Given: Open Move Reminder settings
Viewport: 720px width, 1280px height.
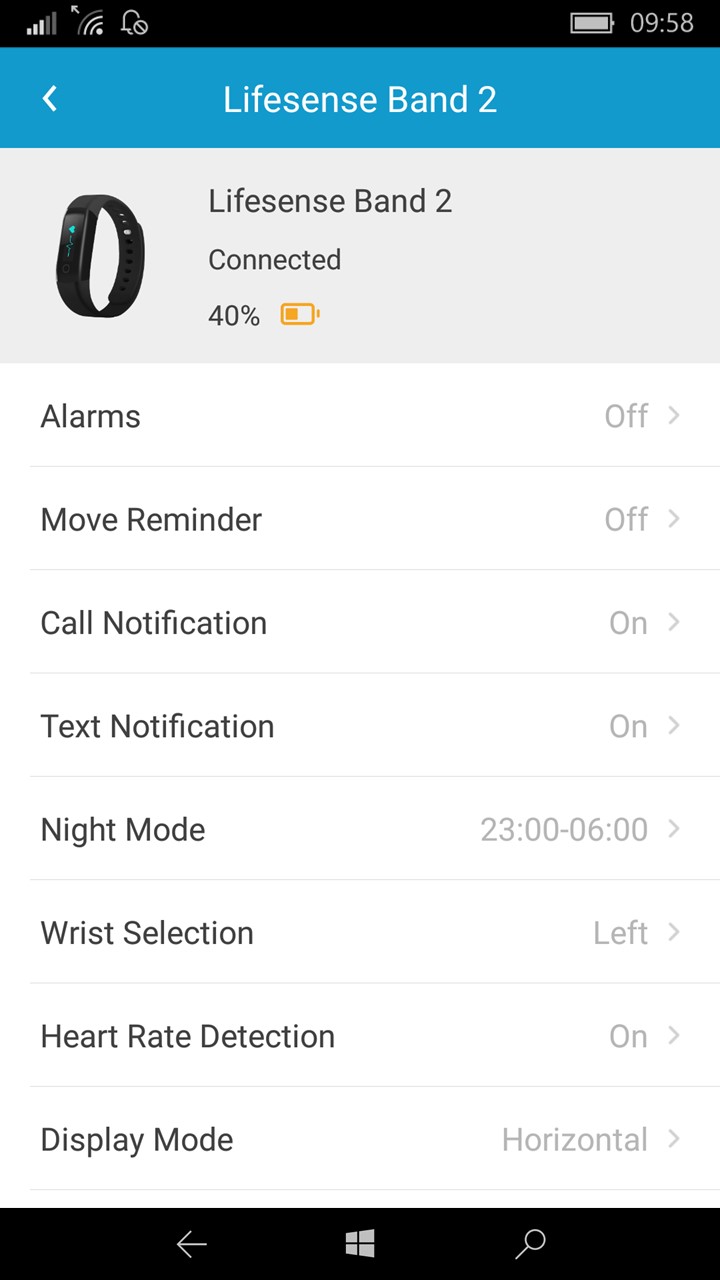Looking at the screenshot, I should tap(360, 519).
